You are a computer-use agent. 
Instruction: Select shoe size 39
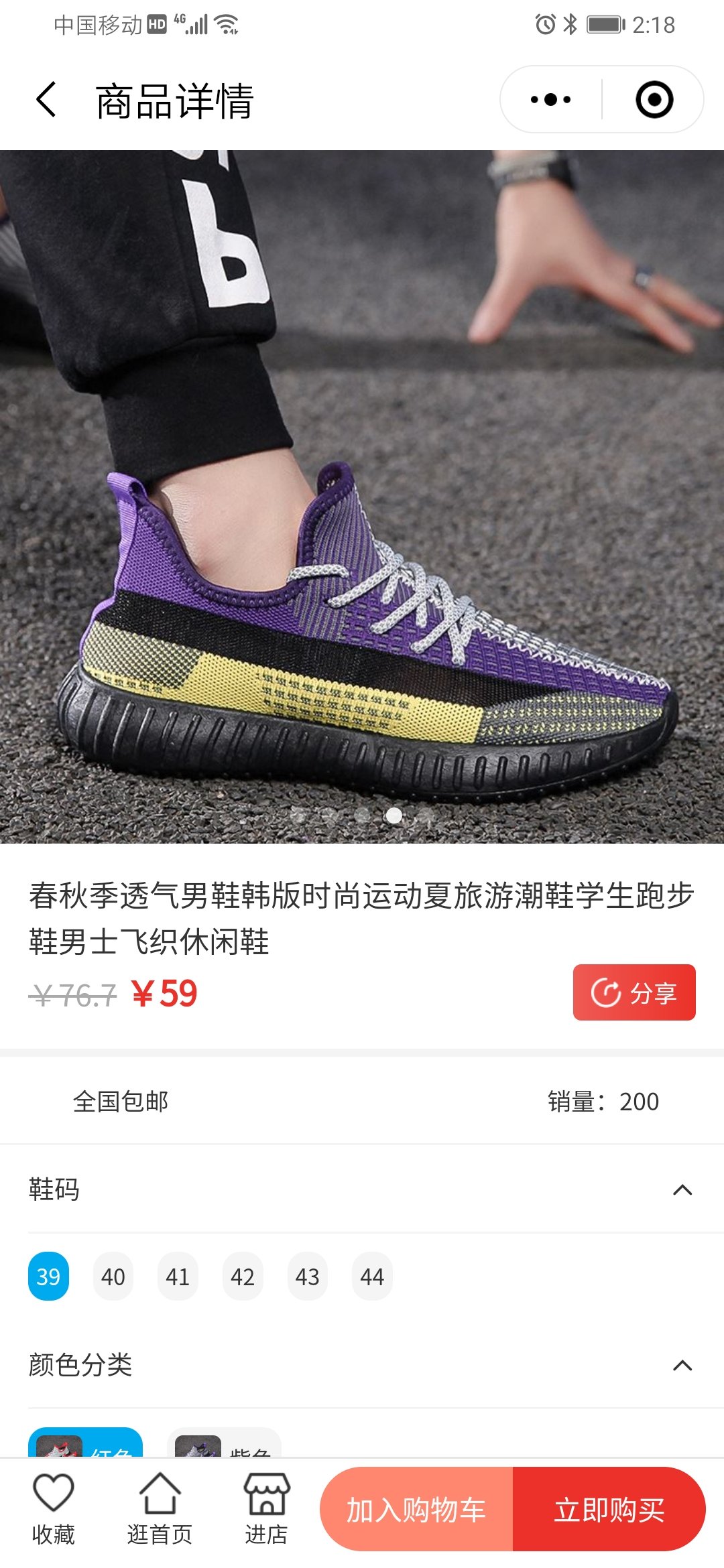pos(48,1277)
